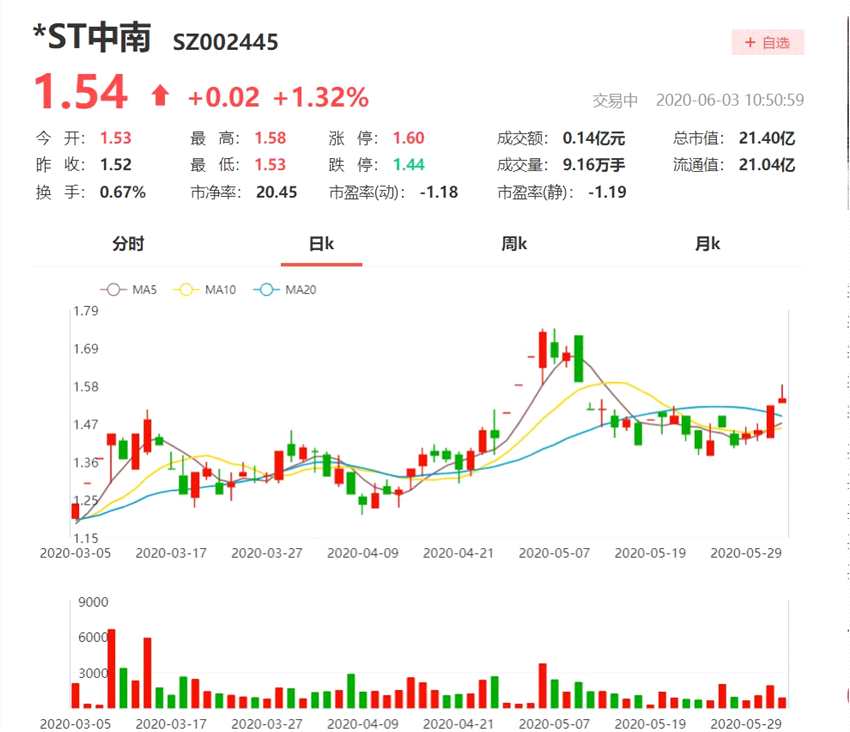This screenshot has width=850, height=732.
Task: Toggle the MA10 line in legend
Action: (204, 290)
